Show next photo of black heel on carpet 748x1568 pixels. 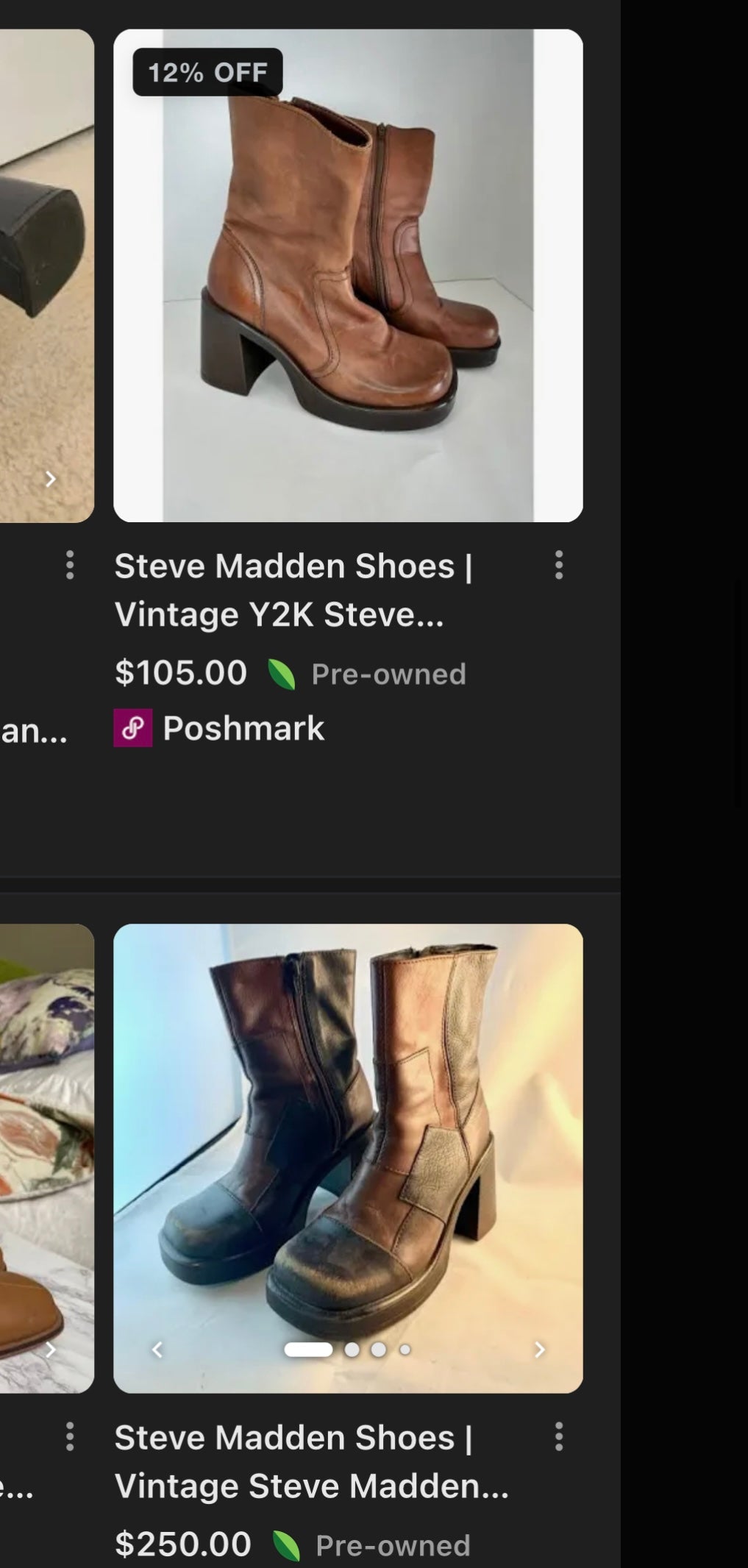tap(50, 480)
